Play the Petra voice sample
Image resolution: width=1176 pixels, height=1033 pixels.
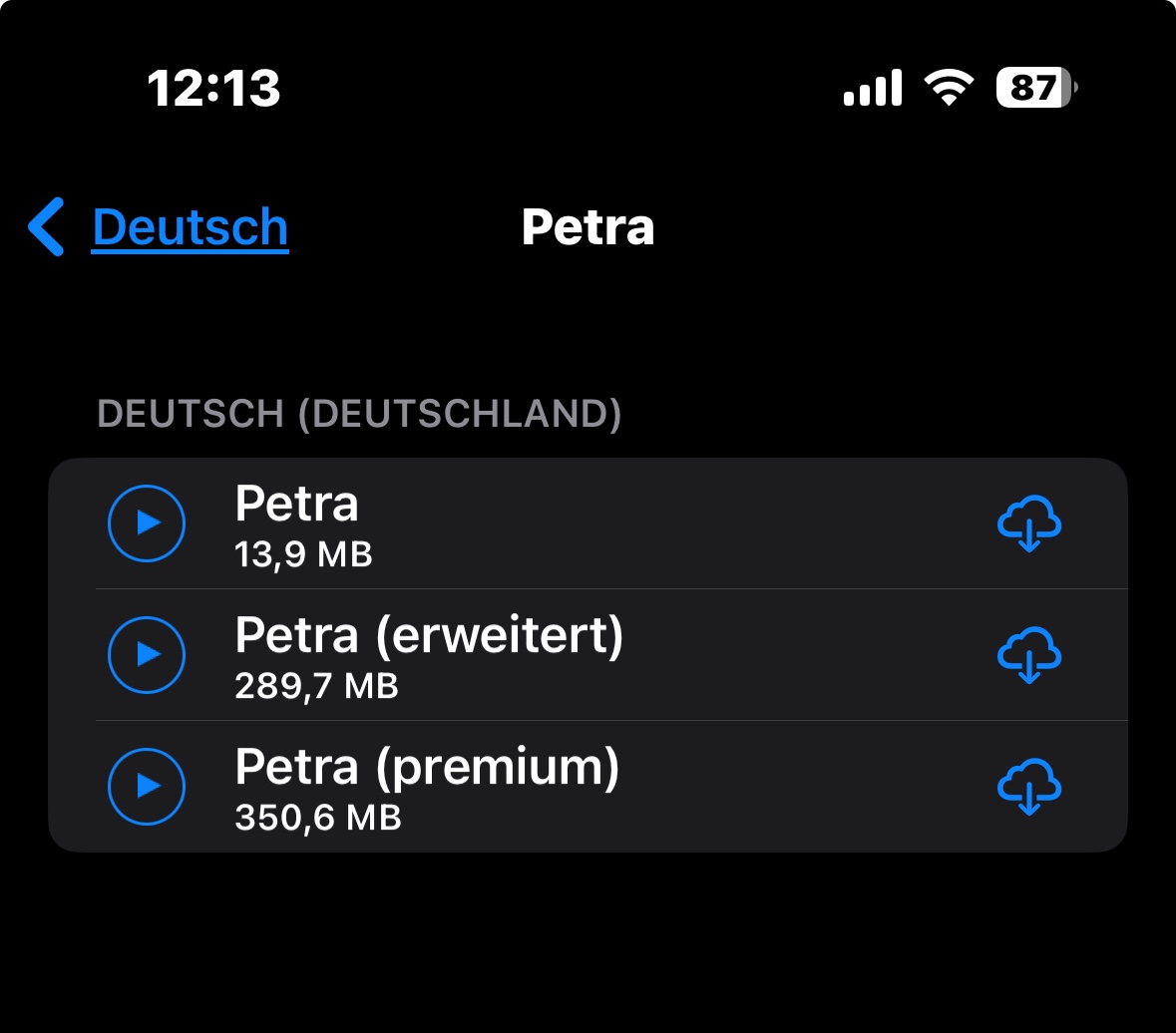147,522
